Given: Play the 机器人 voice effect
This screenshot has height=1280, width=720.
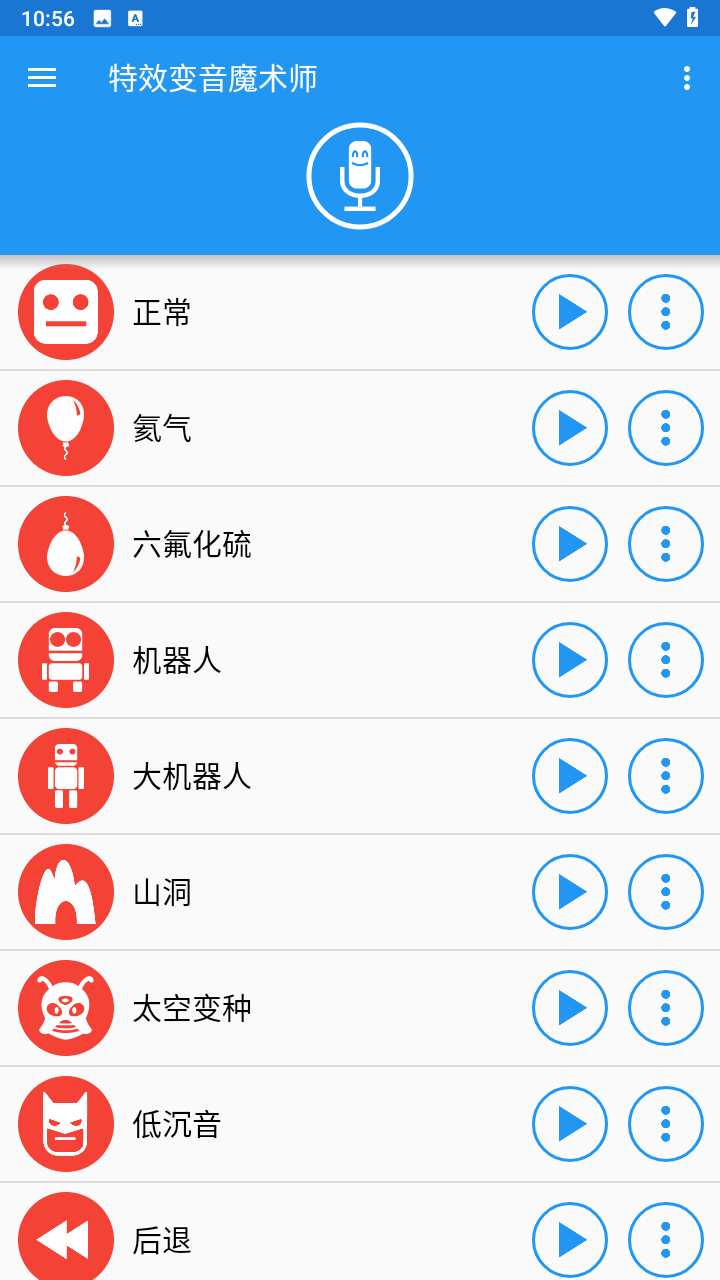Looking at the screenshot, I should coord(570,660).
